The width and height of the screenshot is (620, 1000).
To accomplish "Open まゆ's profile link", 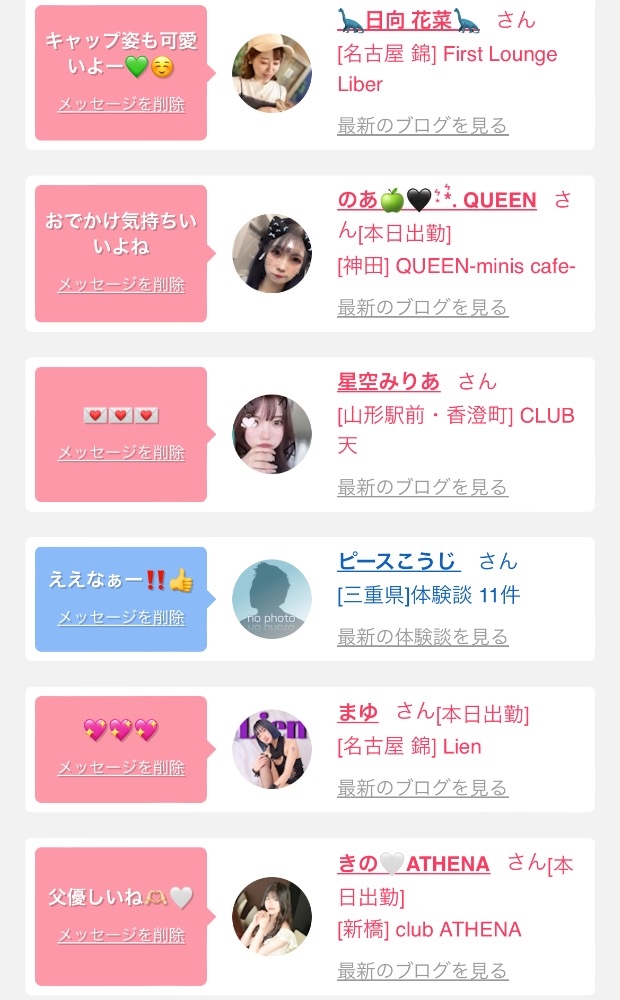I will coord(358,712).
